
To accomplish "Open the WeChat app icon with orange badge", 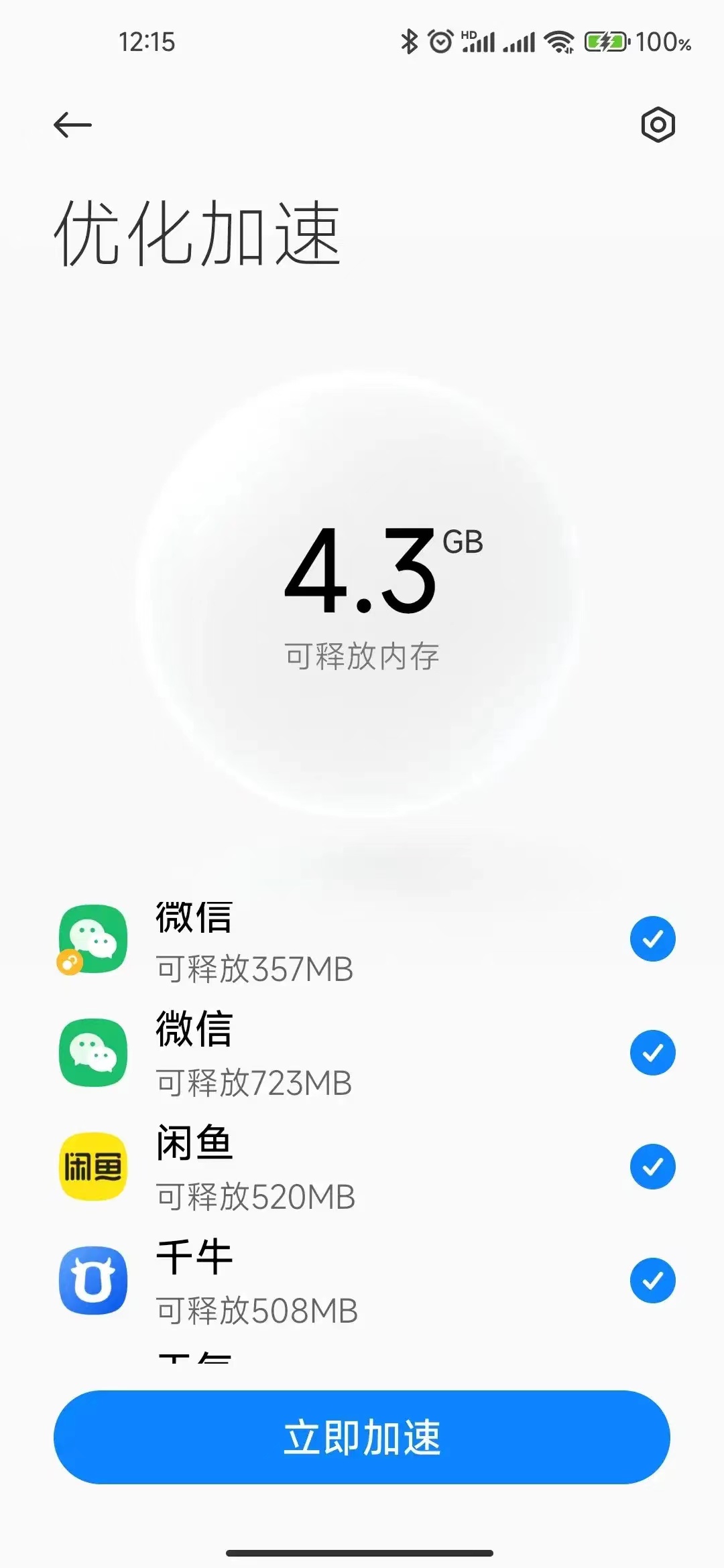I will click(93, 938).
